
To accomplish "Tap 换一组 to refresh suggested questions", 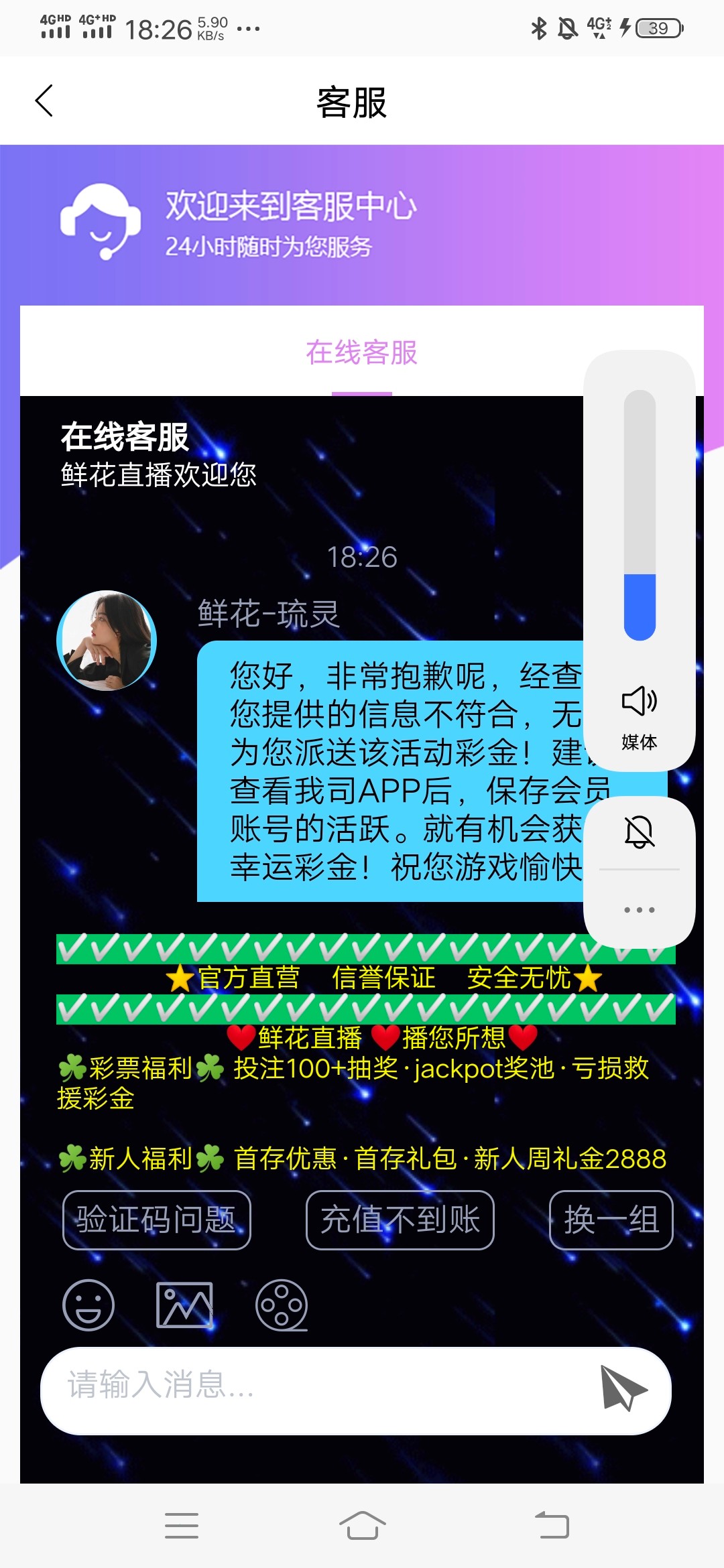I will pyautogui.click(x=611, y=1220).
